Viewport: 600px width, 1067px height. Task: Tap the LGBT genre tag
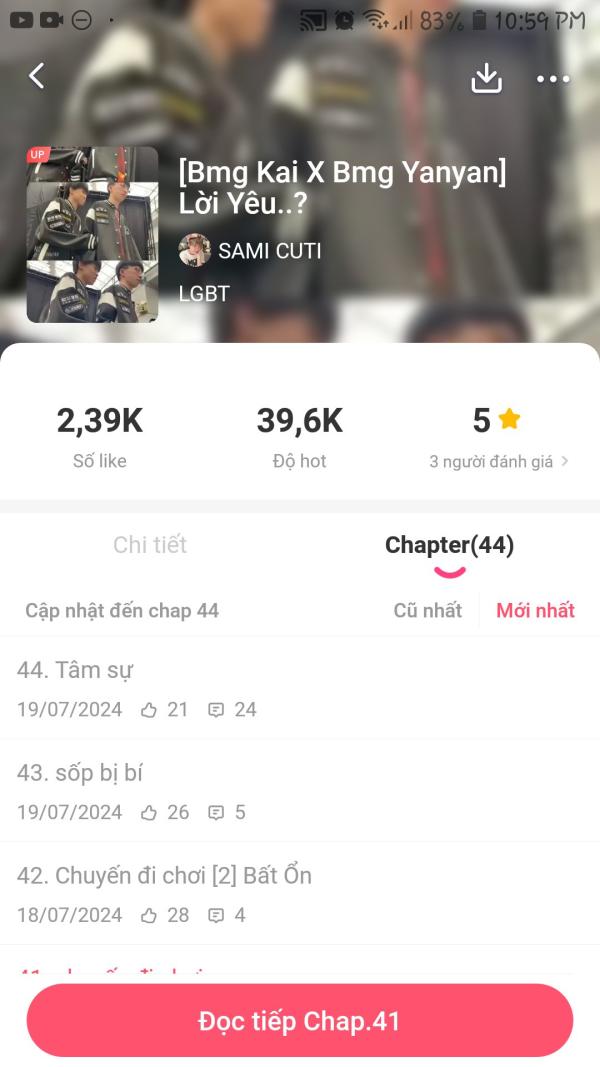204,294
